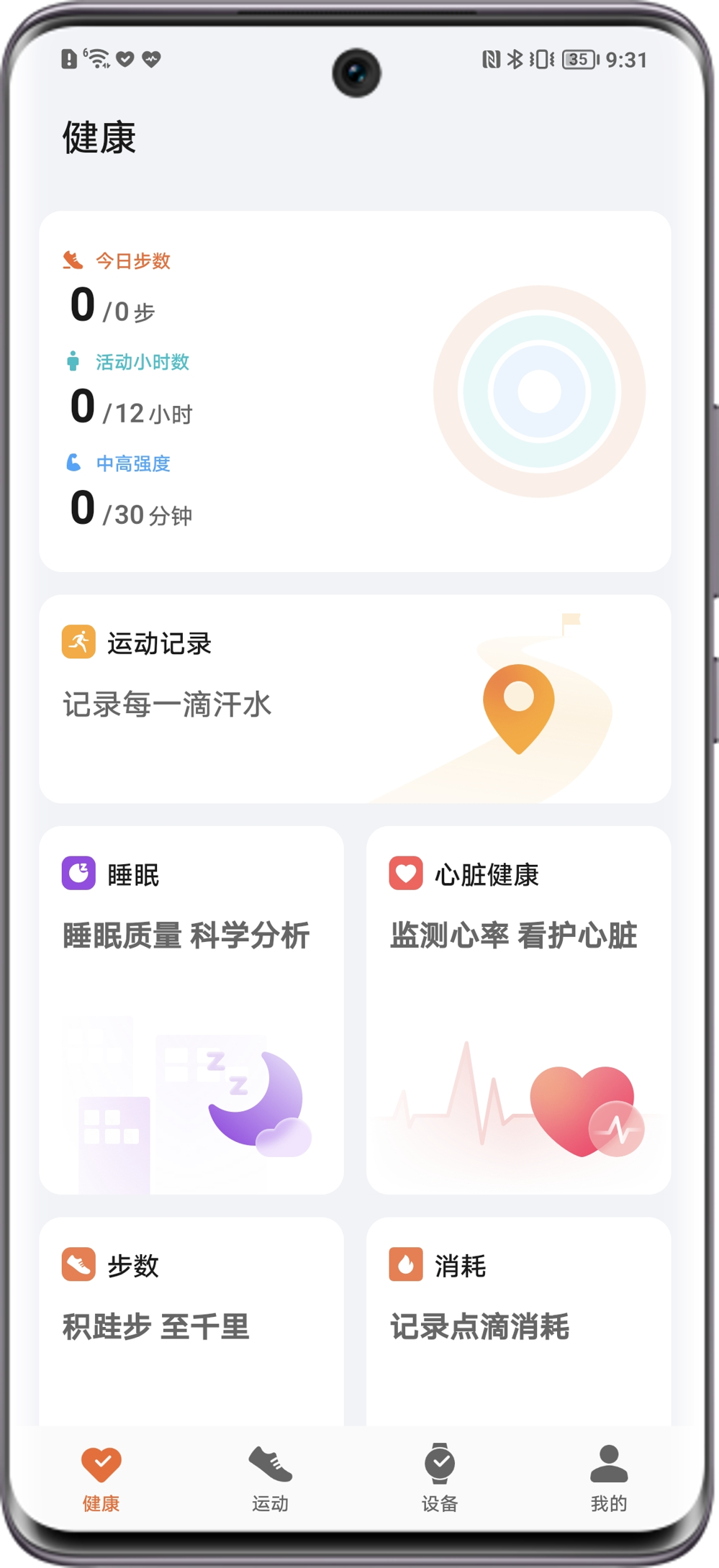Open the 今日步数 activity rings card
Viewport: 719px width, 1568px height.
(x=355, y=391)
